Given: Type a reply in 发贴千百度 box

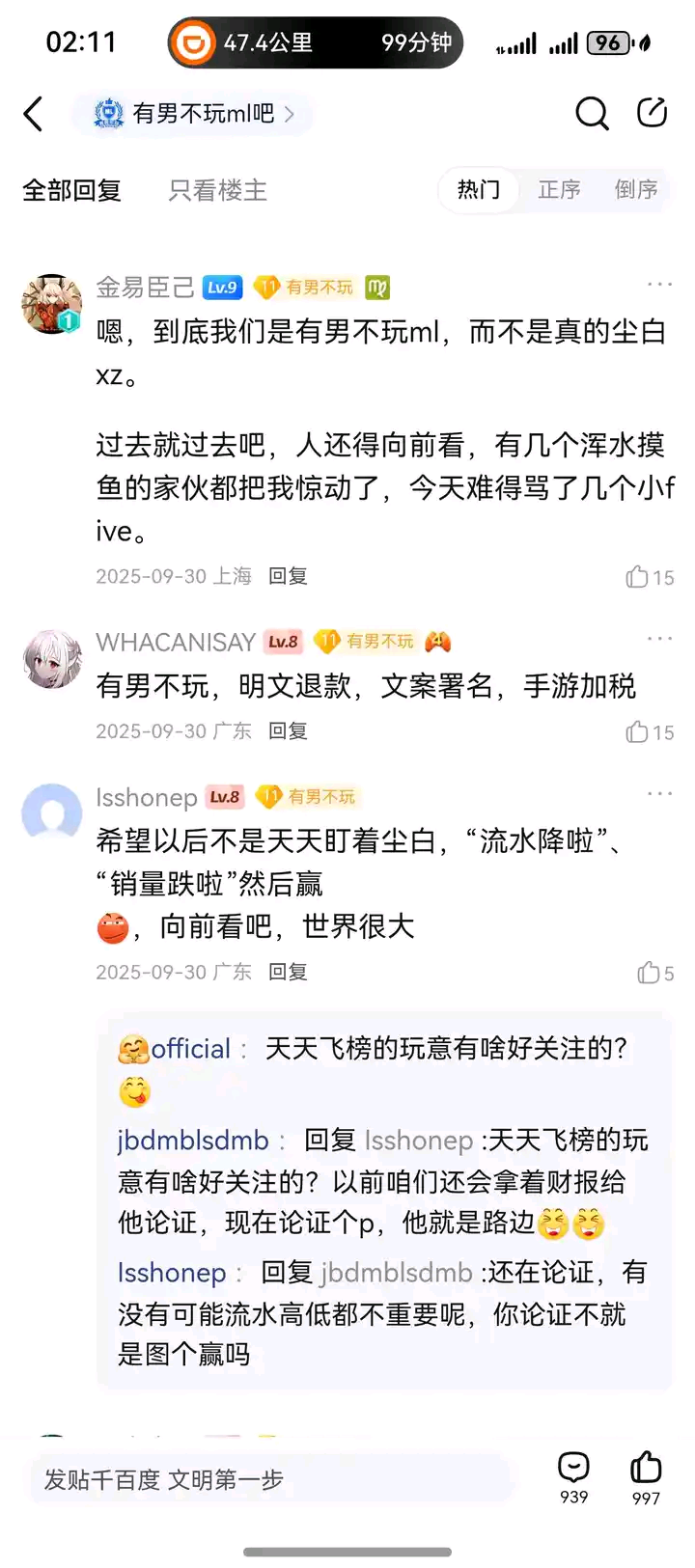Looking at the screenshot, I should (275, 1479).
